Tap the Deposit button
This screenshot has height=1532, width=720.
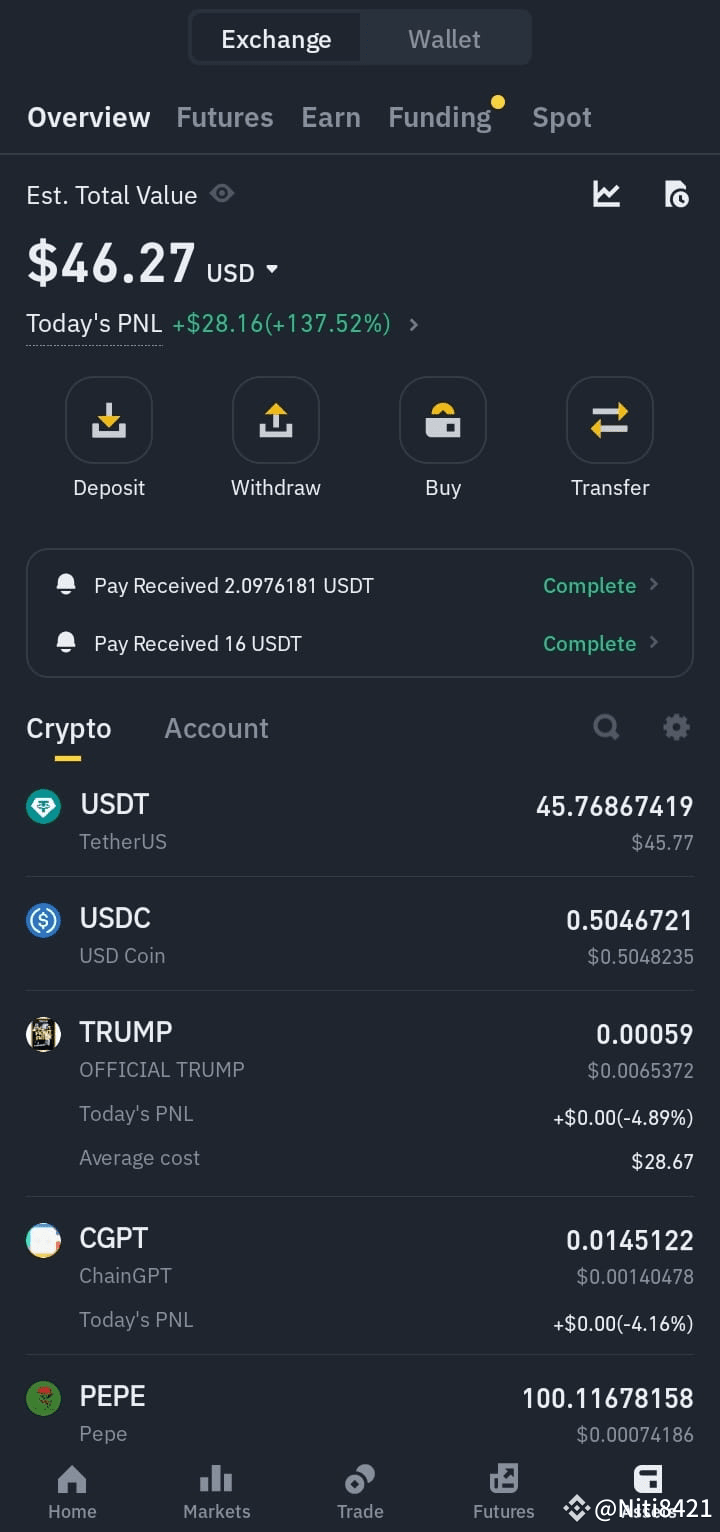109,421
